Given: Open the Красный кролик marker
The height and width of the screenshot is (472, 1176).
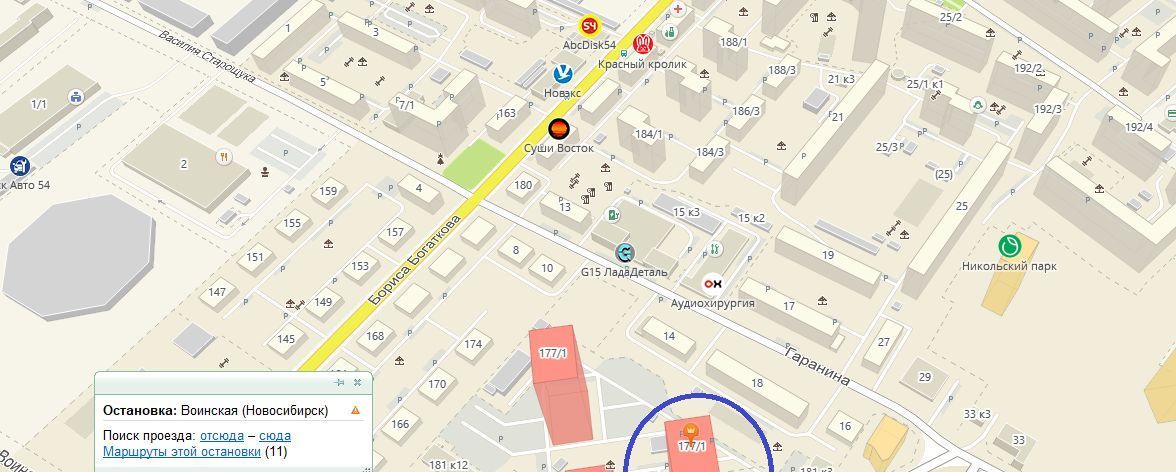Looking at the screenshot, I should (643, 44).
